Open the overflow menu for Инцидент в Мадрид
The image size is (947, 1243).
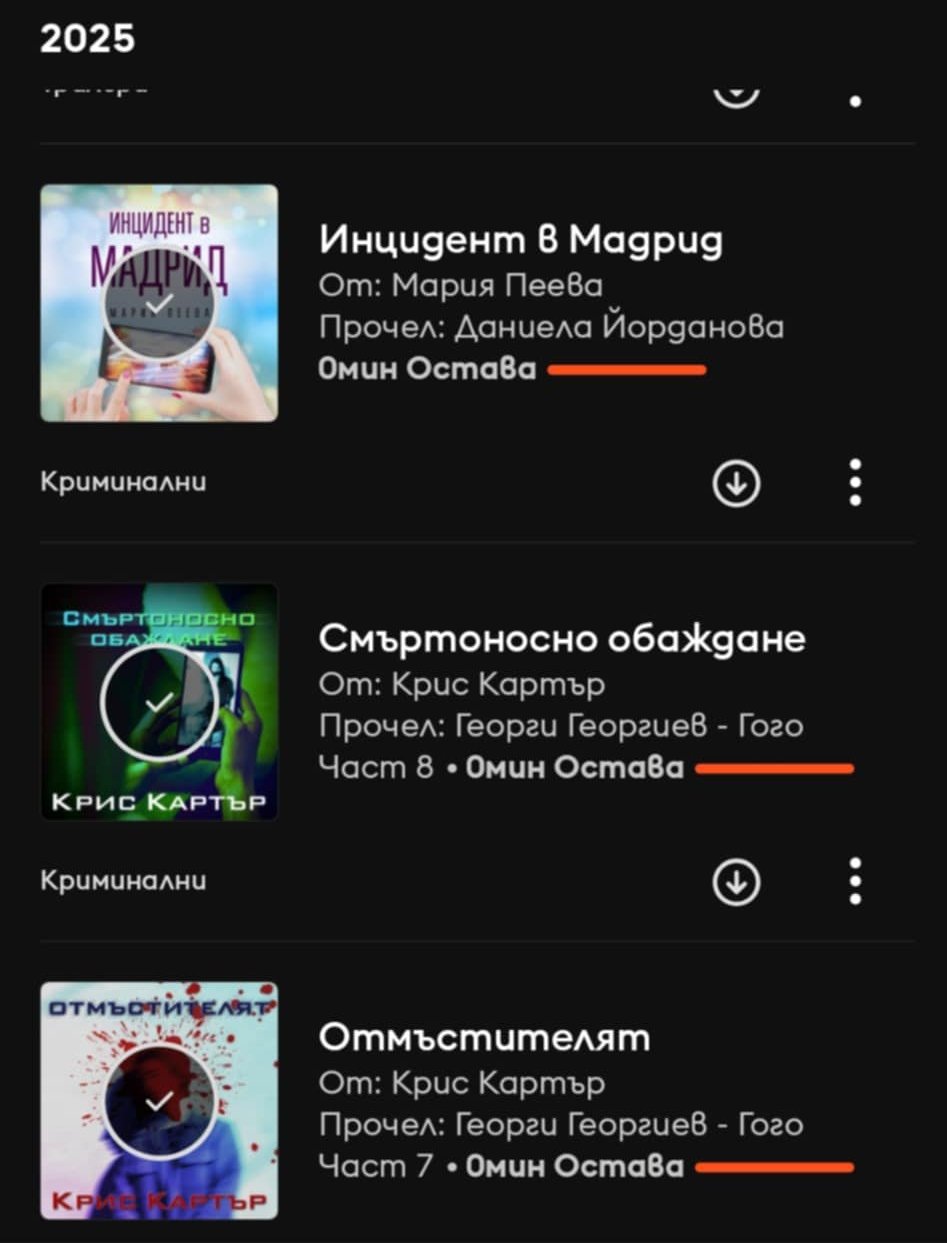tap(855, 483)
